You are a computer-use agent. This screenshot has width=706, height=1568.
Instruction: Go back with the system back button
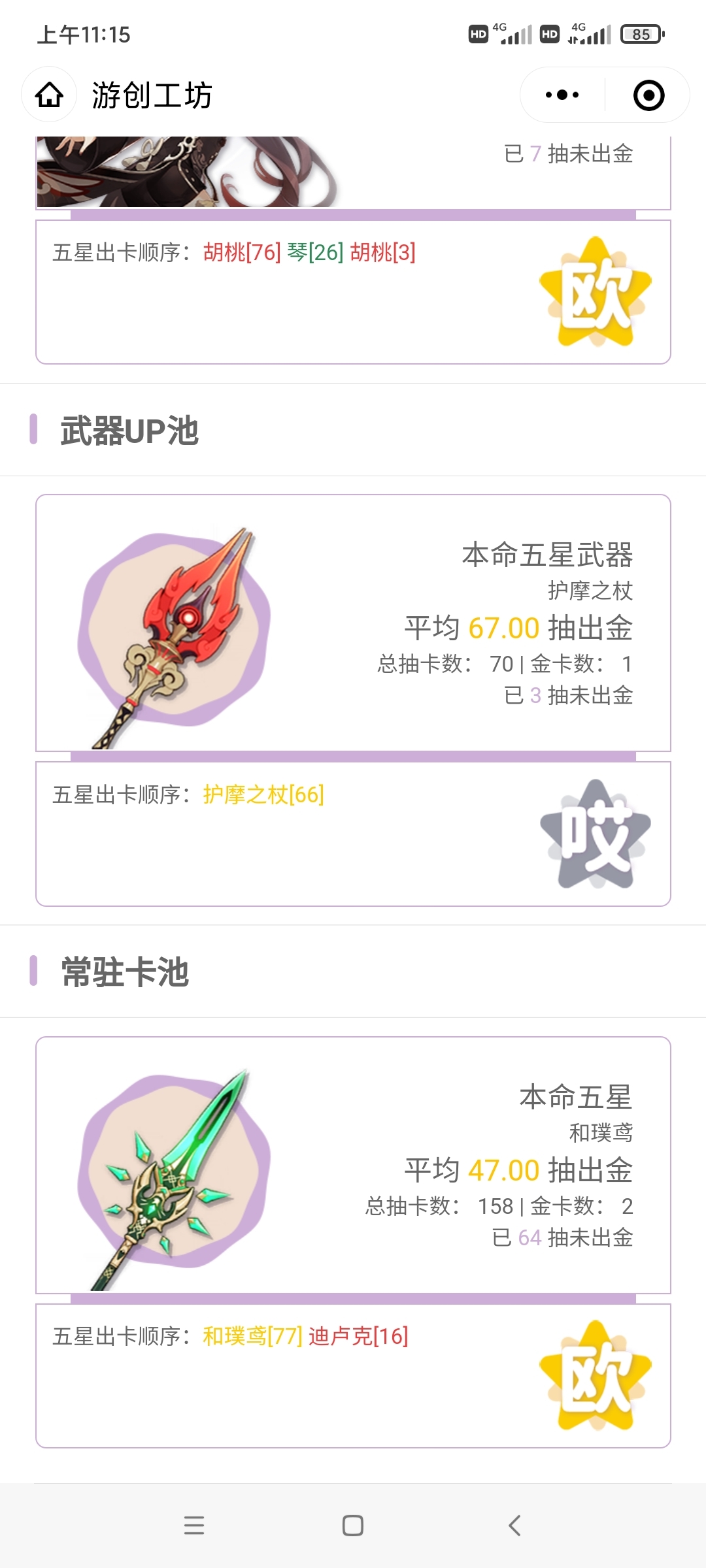514,1526
